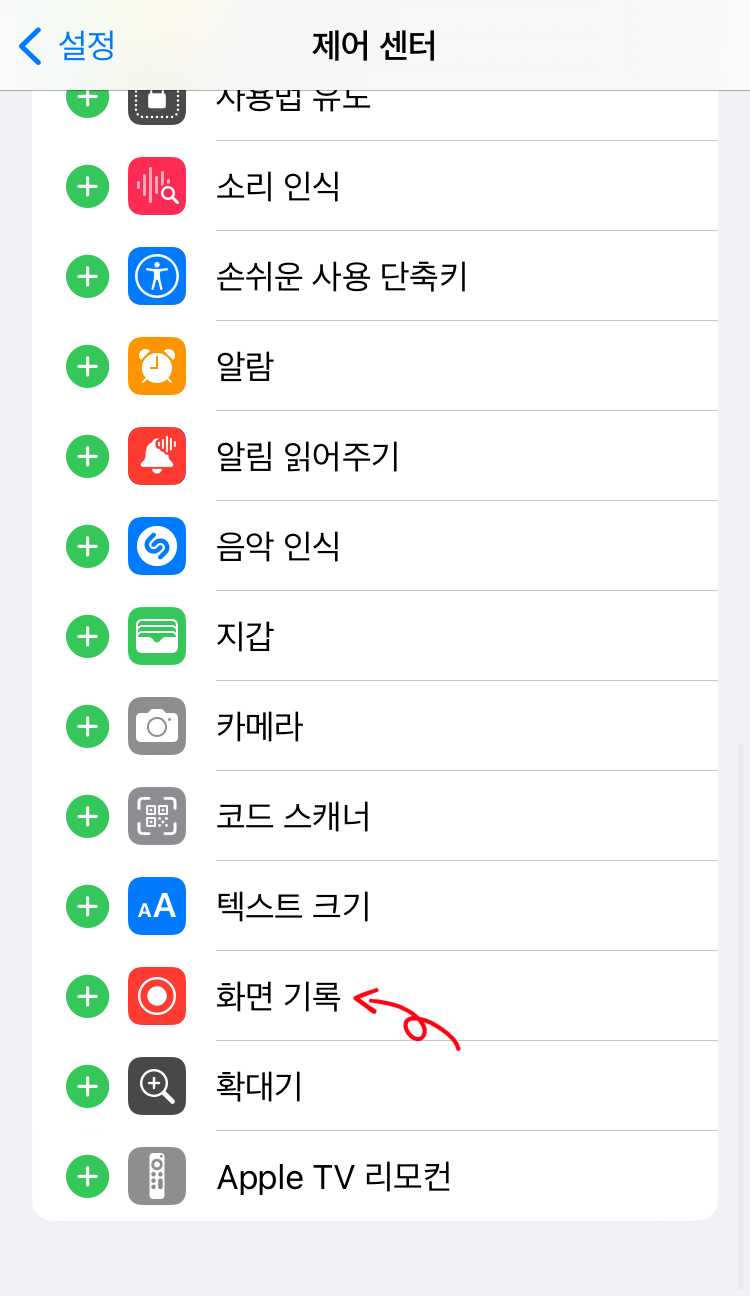
Task: Add 카메라 to Control Center
Action: (88, 726)
